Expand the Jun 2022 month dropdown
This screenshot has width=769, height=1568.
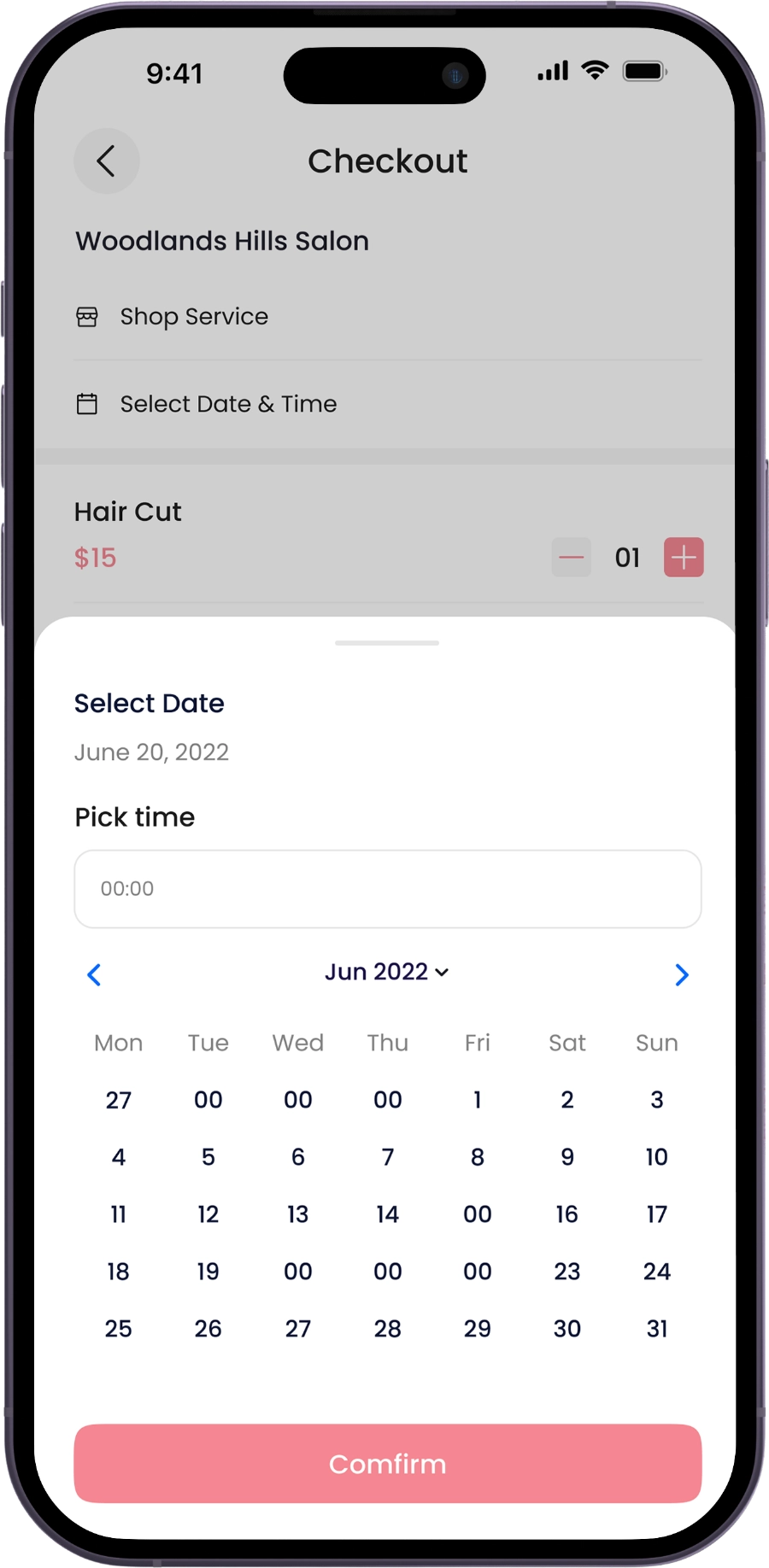(387, 972)
